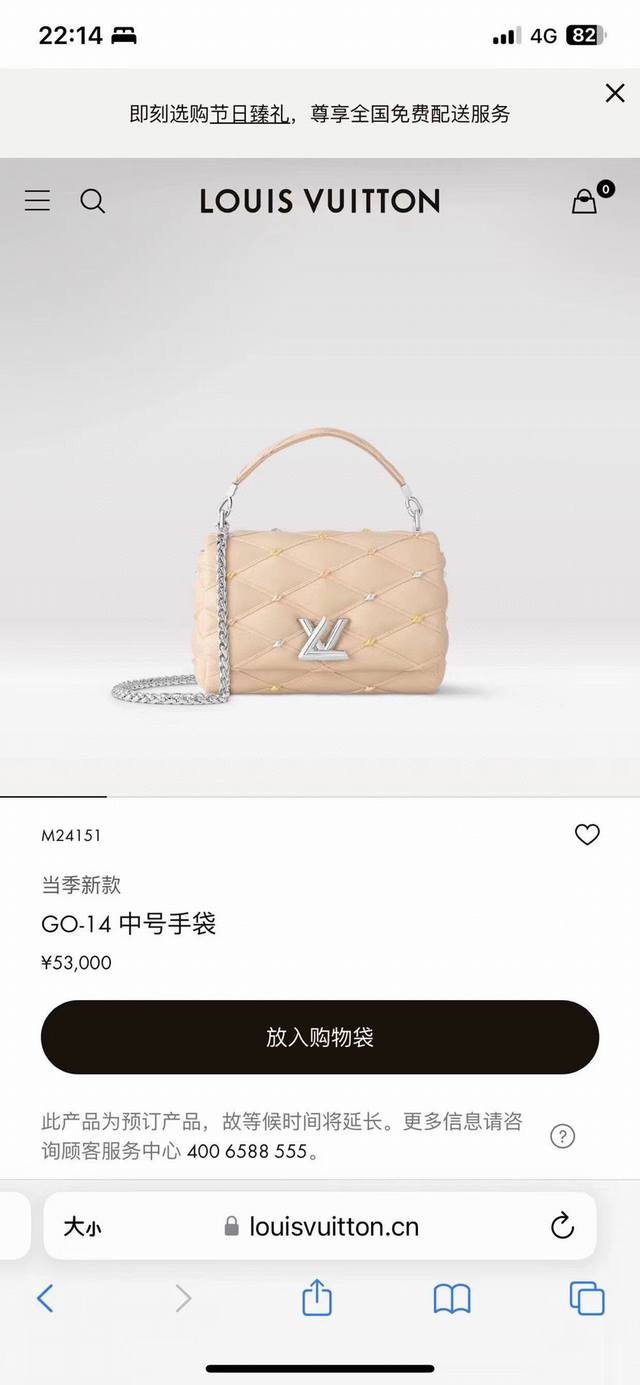Image resolution: width=640 pixels, height=1385 pixels.
Task: Add GO-14 bag to wishlist heart
Action: (587, 834)
